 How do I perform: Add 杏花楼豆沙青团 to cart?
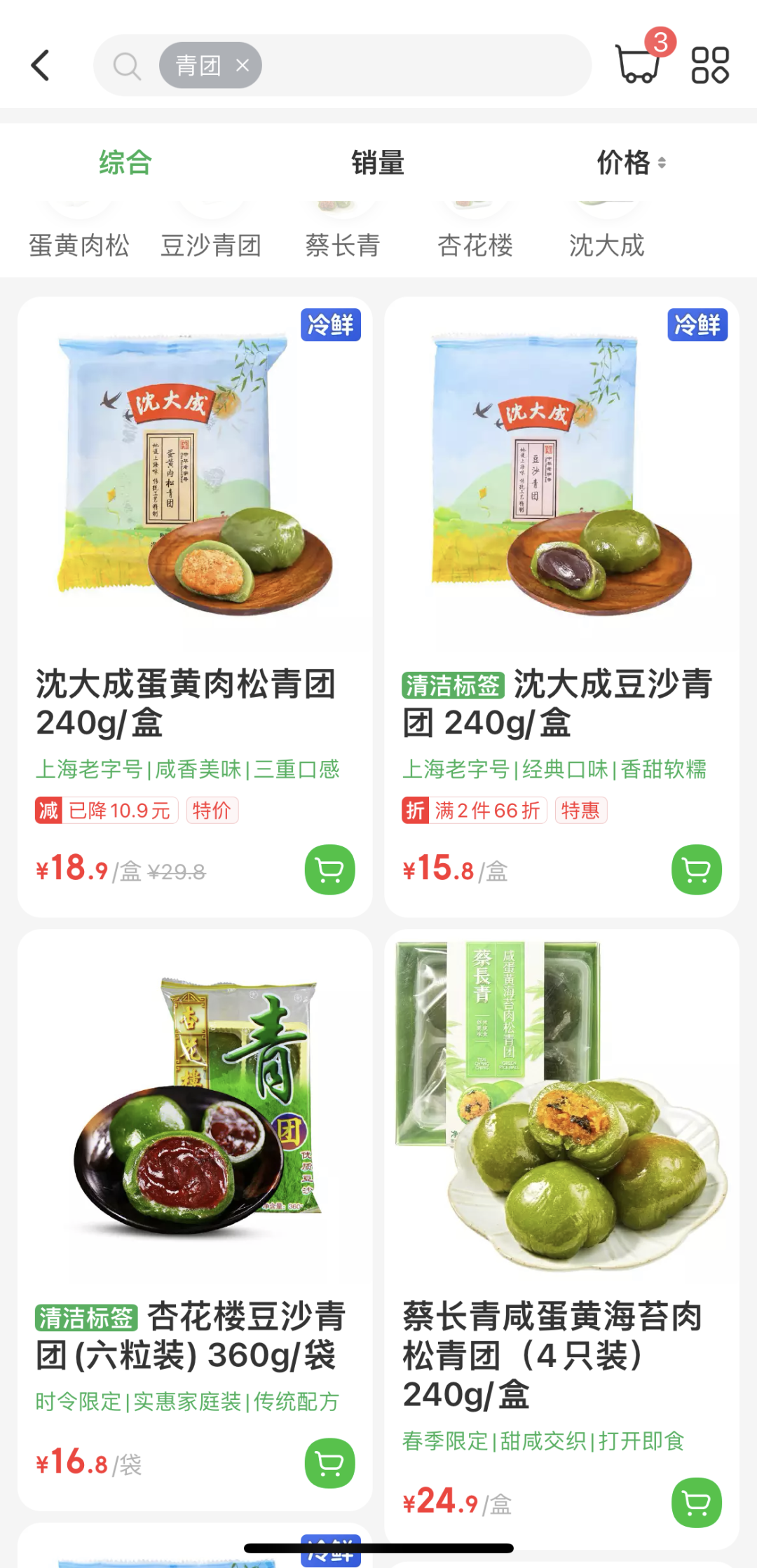(x=330, y=1463)
